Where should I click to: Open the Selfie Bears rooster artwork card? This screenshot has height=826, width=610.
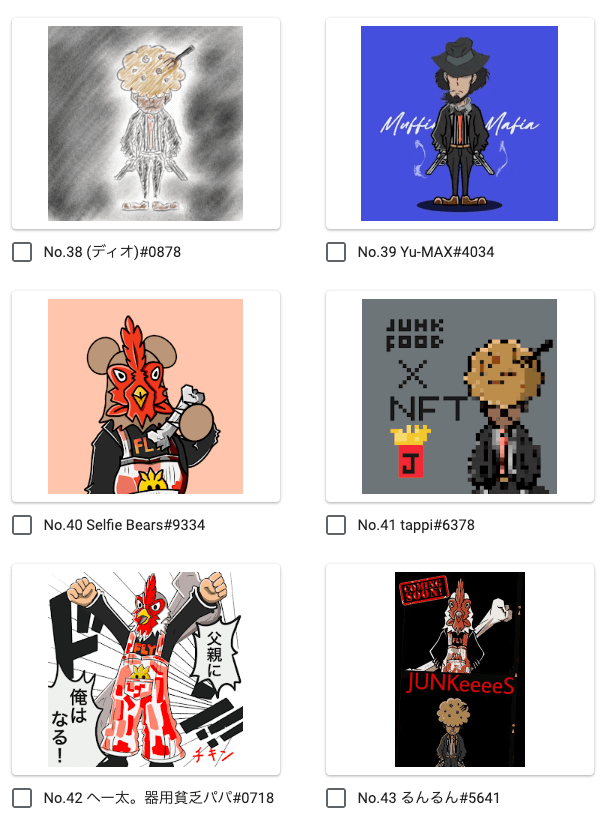145,396
